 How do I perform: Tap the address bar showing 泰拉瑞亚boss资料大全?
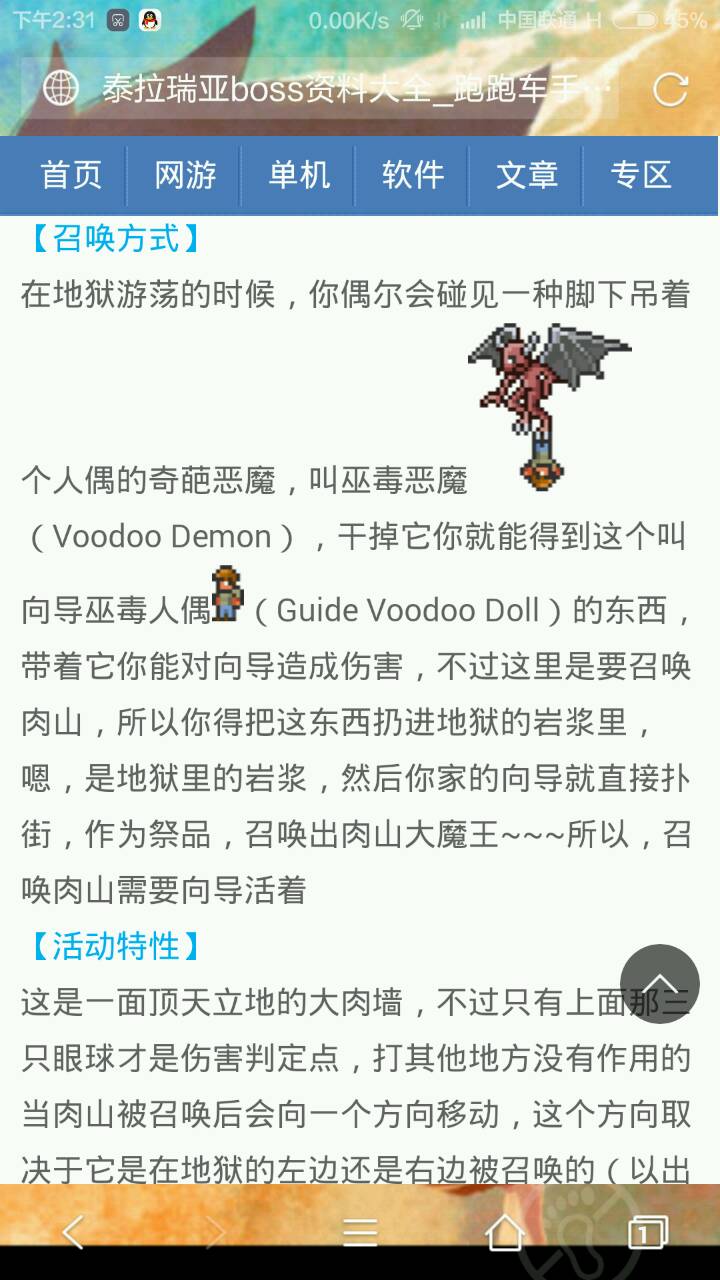pyautogui.click(x=340, y=89)
